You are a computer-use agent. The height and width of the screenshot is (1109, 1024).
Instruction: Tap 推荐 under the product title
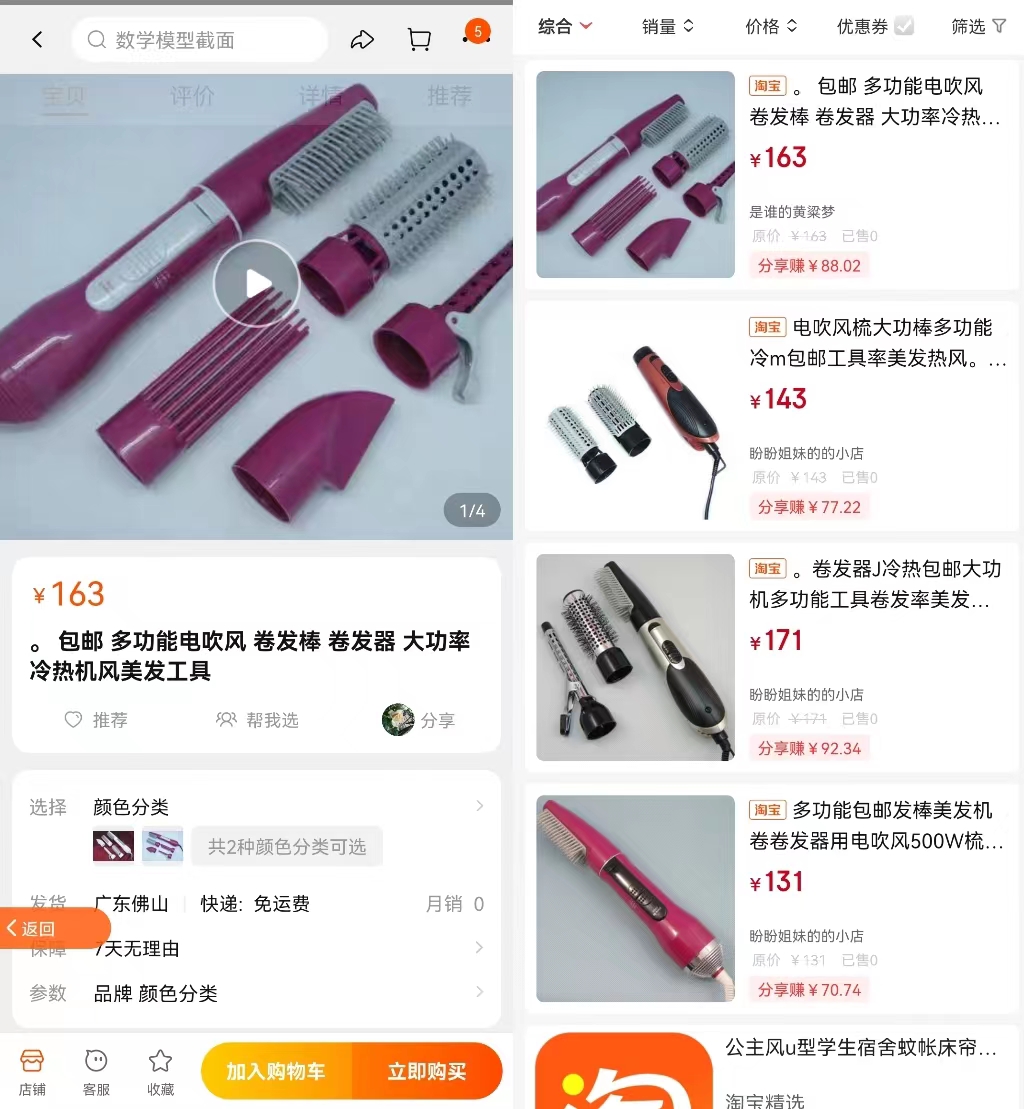pyautogui.click(x=96, y=720)
